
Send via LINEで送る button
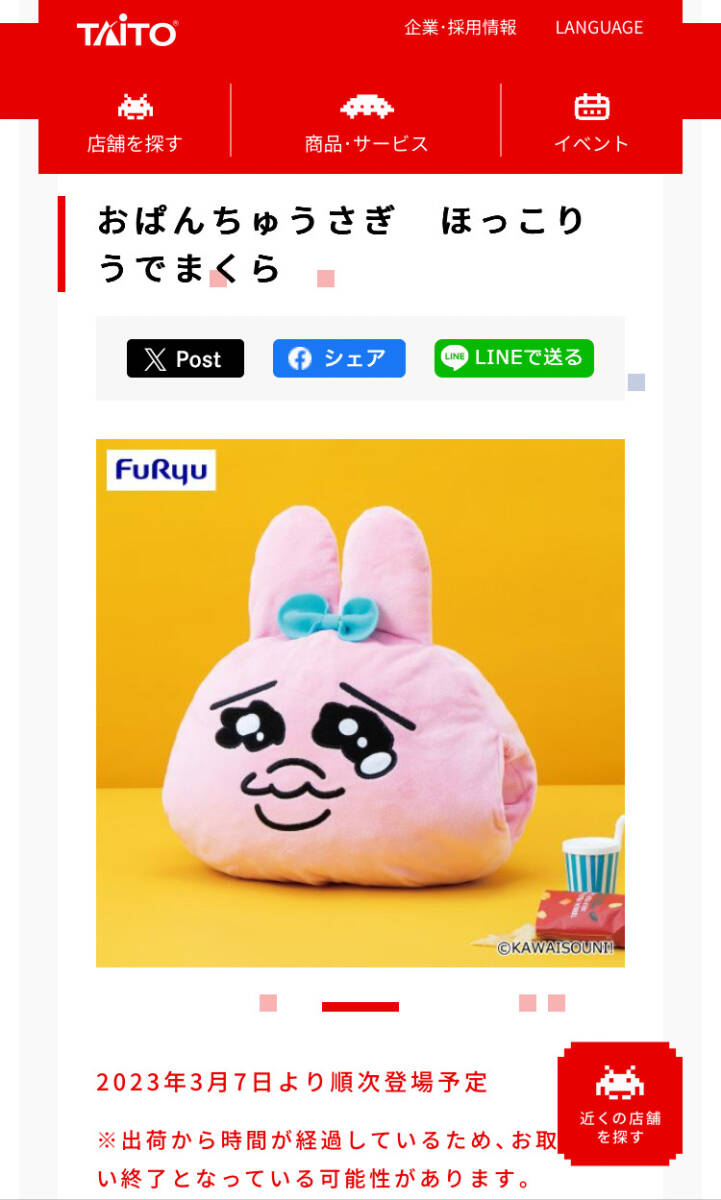pos(513,358)
